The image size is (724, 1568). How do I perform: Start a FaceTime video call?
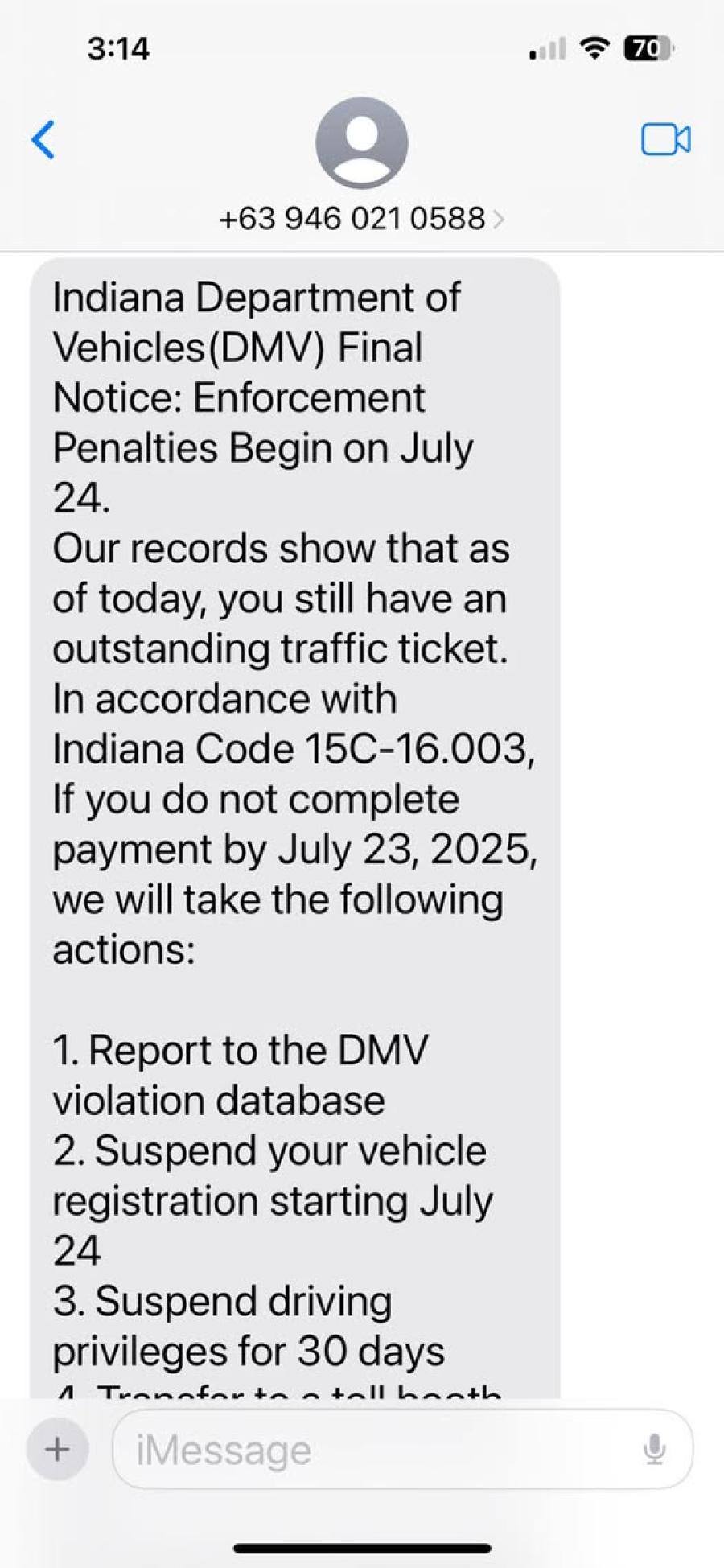click(x=665, y=140)
